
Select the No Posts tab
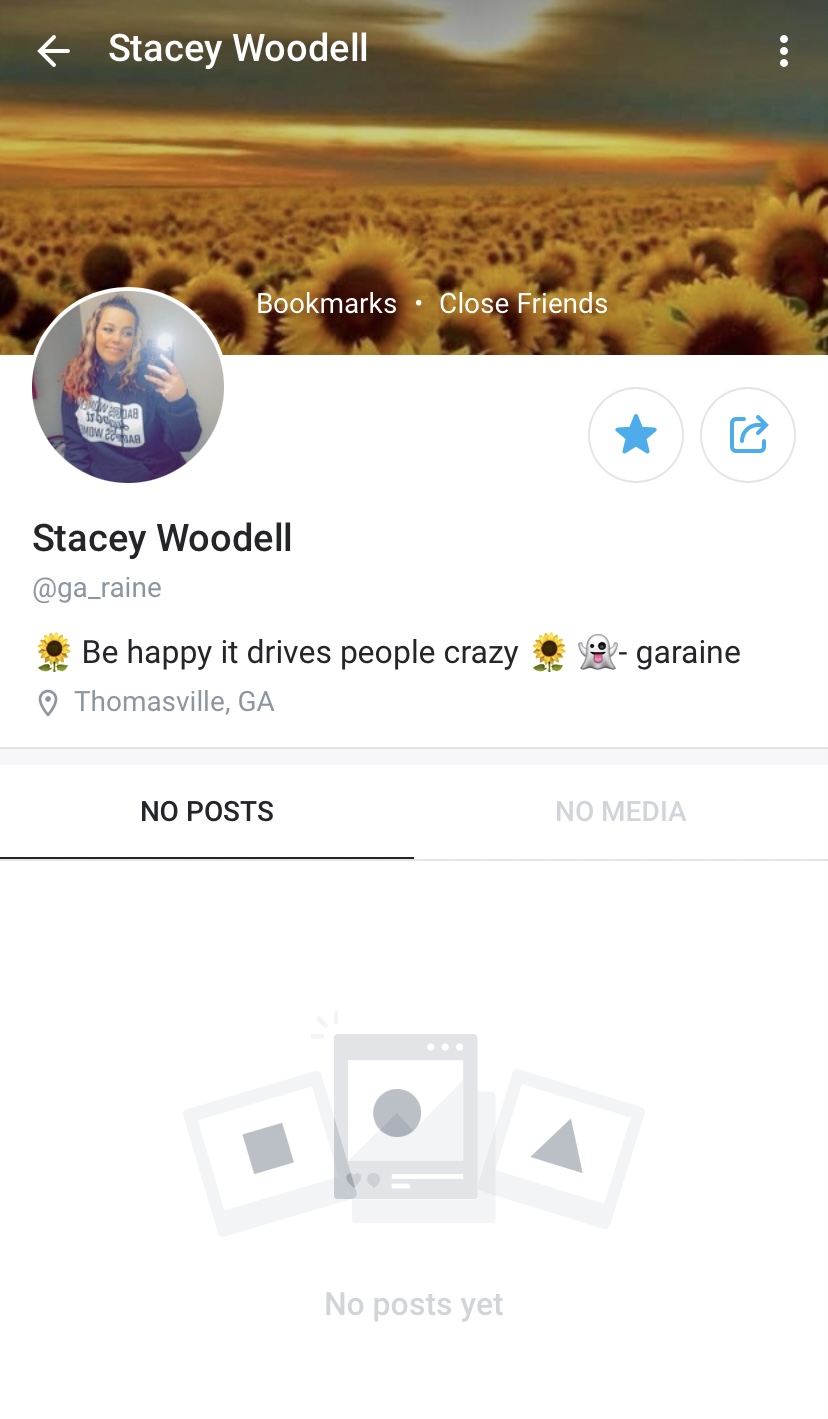coord(207,811)
